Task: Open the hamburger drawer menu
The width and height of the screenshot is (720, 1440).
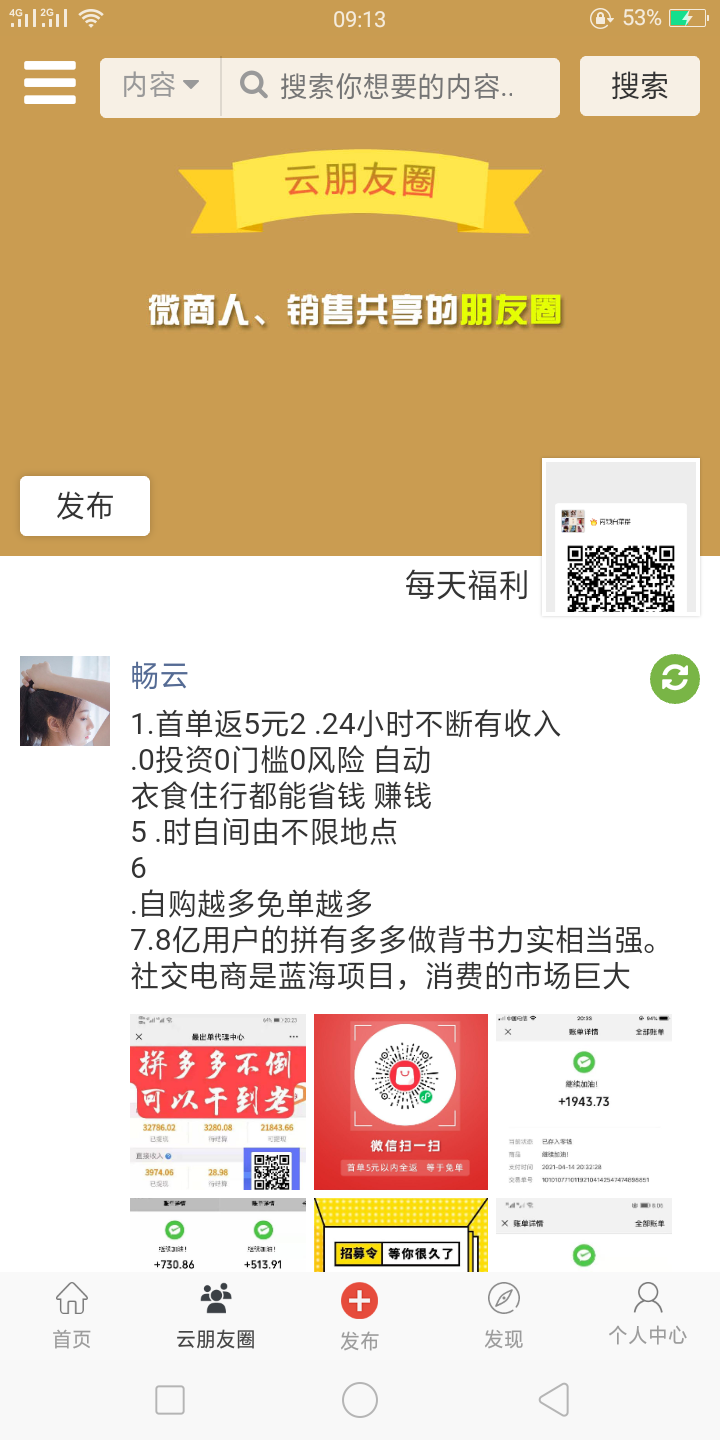Action: [x=50, y=83]
